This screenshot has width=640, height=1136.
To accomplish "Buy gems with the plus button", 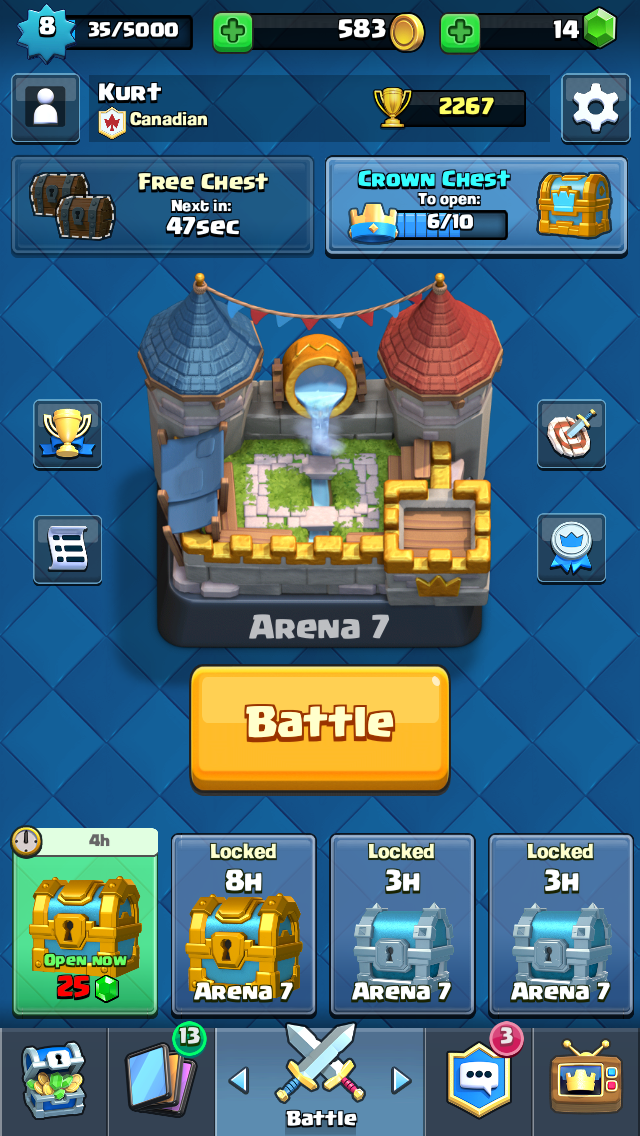I will 460,32.
